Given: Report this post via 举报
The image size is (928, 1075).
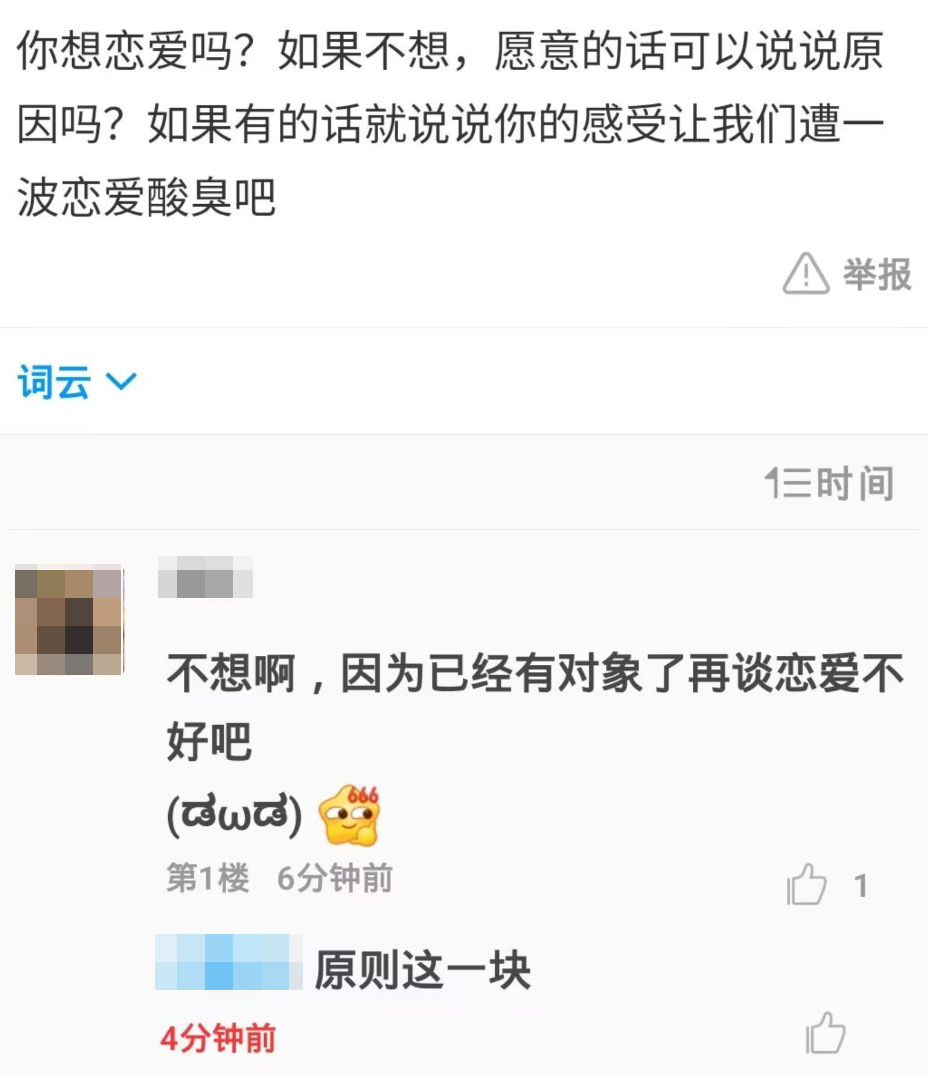Looking at the screenshot, I should [848, 273].
